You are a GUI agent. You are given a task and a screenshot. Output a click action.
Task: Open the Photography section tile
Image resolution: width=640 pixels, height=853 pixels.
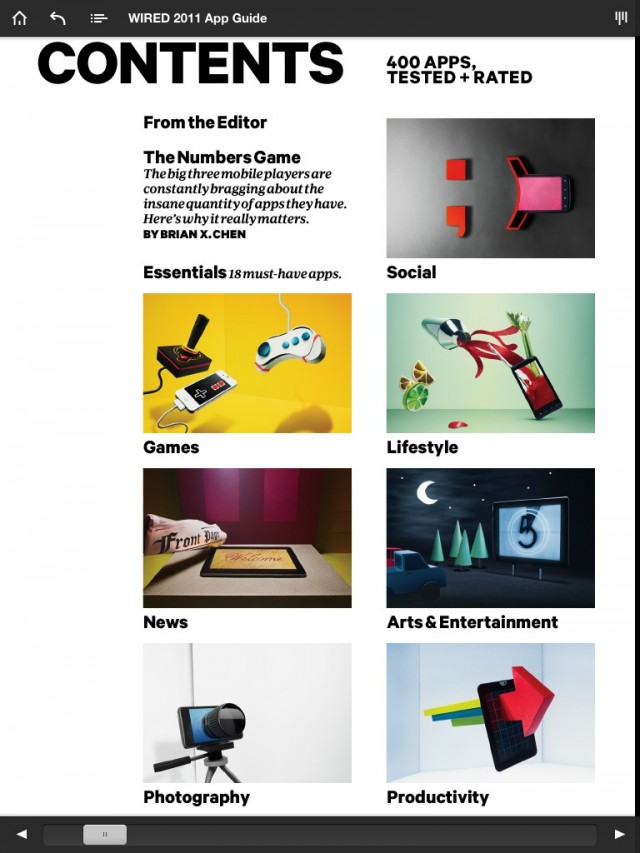tap(247, 713)
